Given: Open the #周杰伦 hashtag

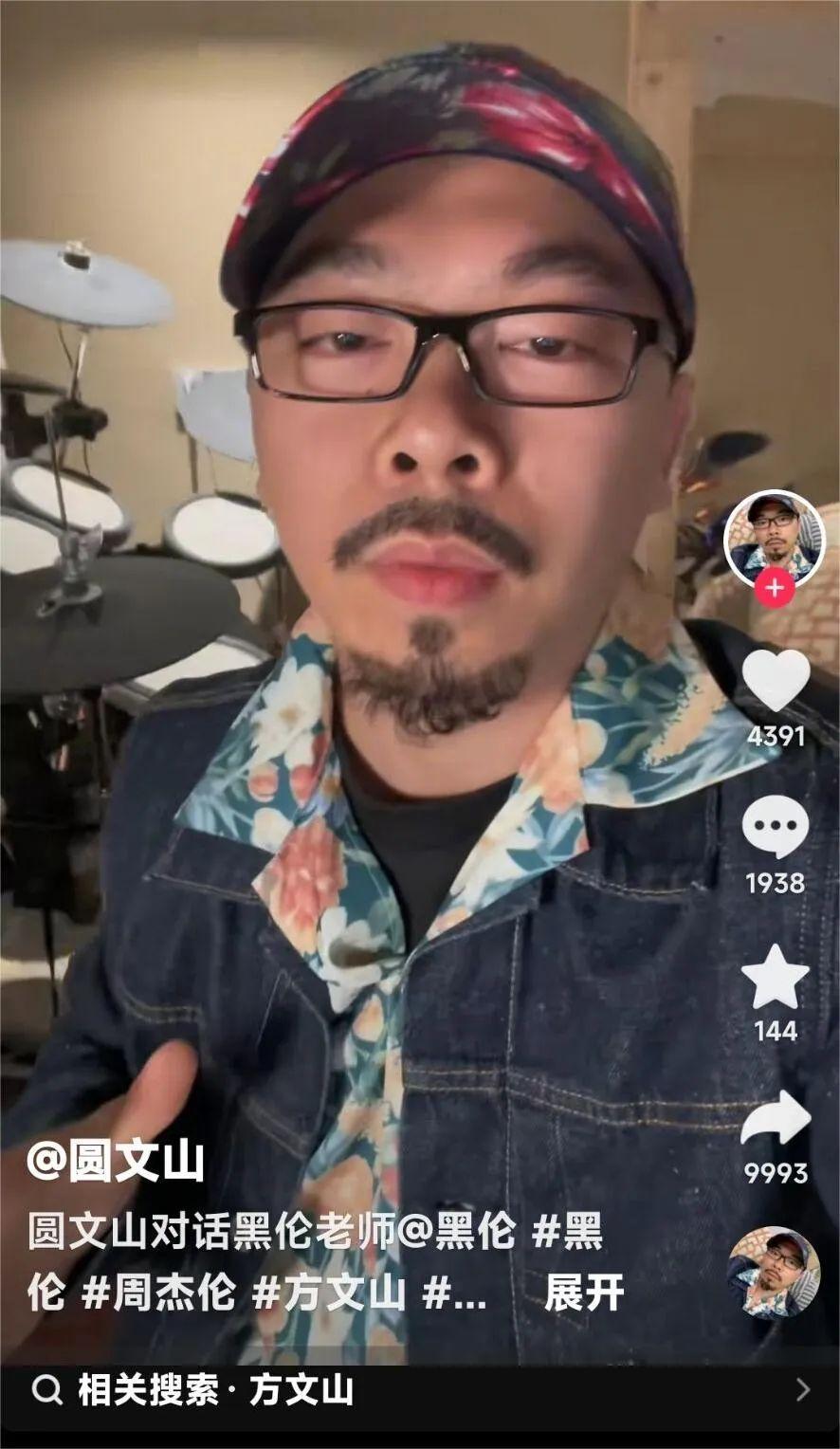Looking at the screenshot, I should (158, 1293).
